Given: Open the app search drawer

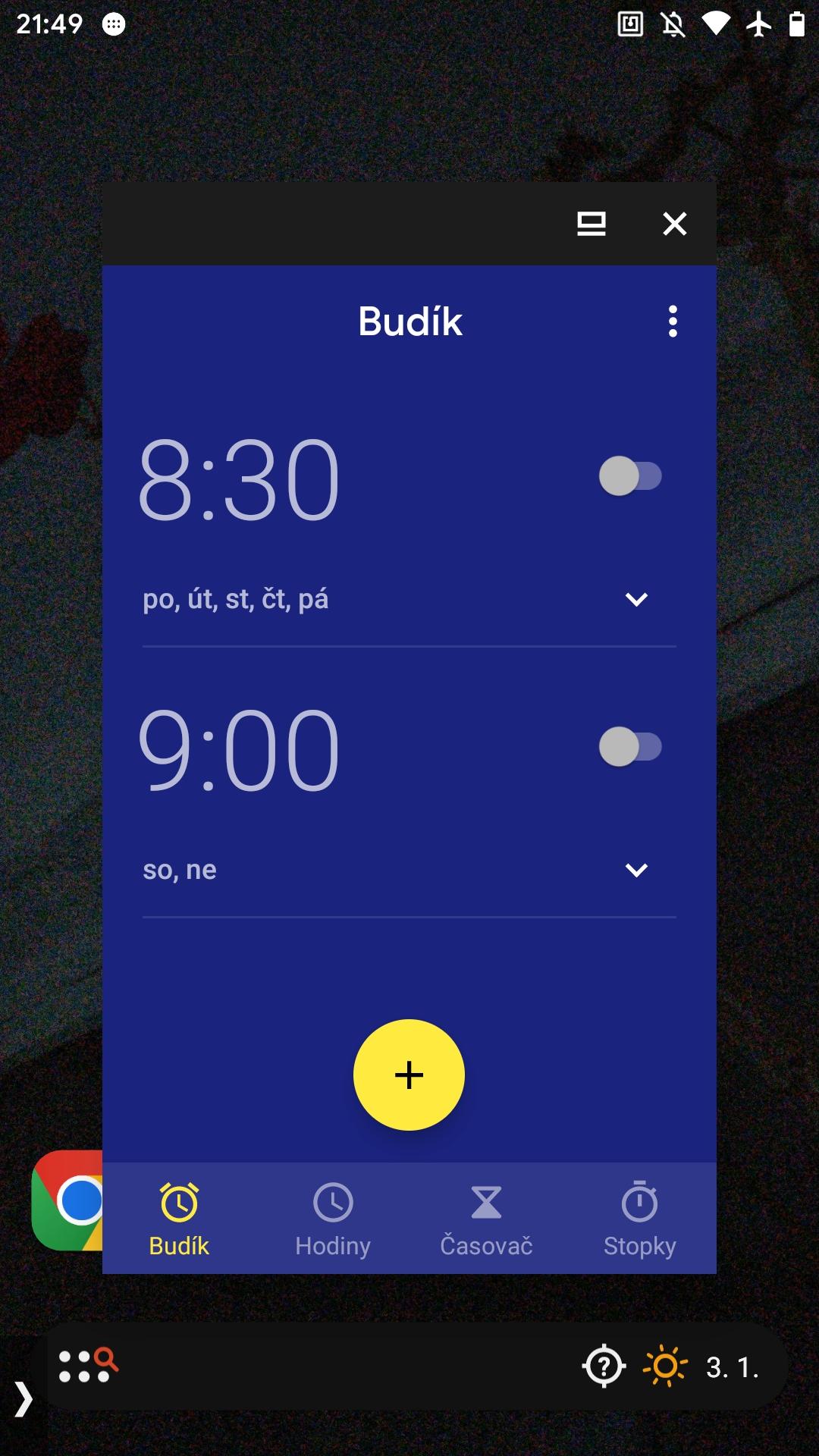Looking at the screenshot, I should (x=88, y=1366).
